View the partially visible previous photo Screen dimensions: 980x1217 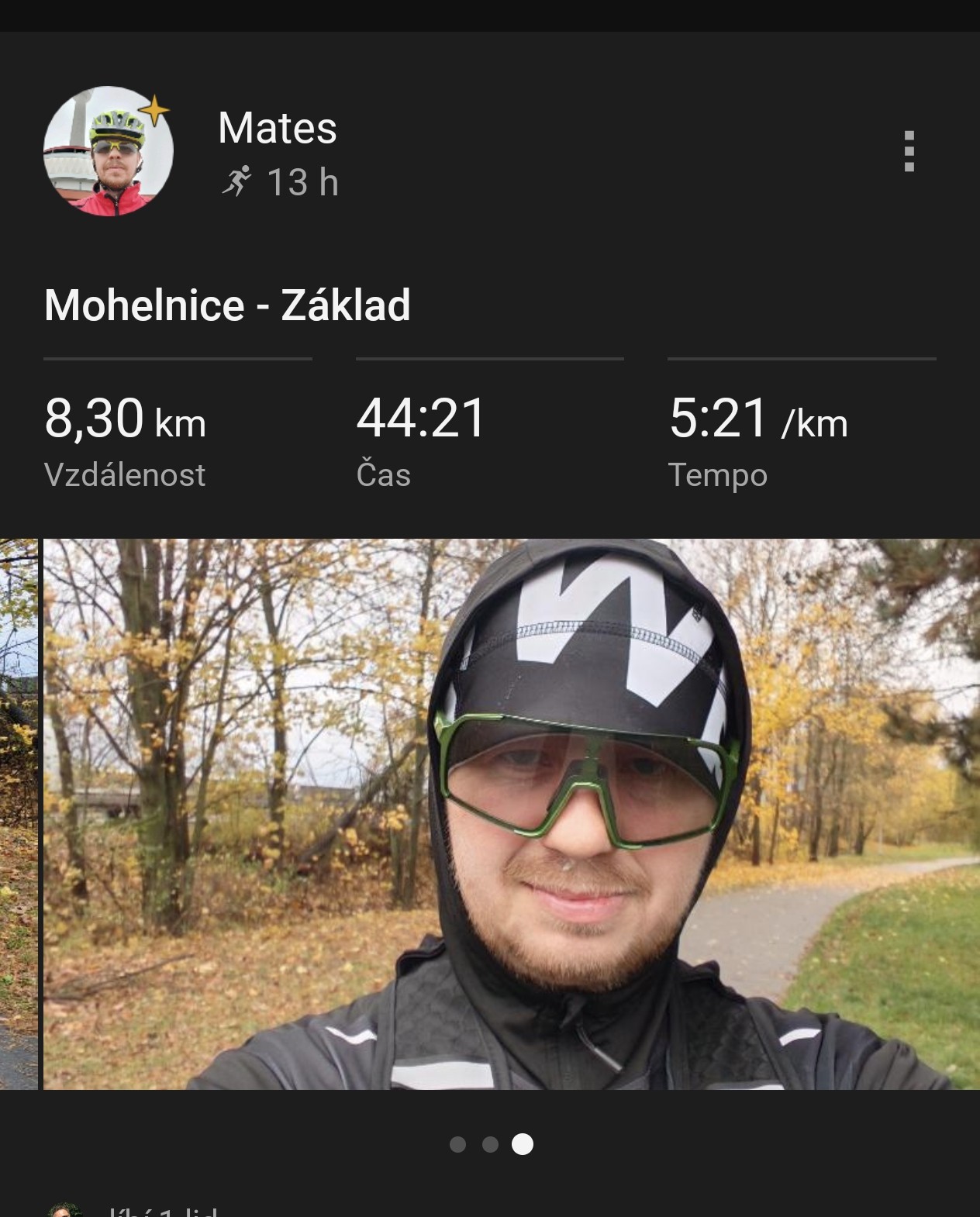click(x=18, y=814)
